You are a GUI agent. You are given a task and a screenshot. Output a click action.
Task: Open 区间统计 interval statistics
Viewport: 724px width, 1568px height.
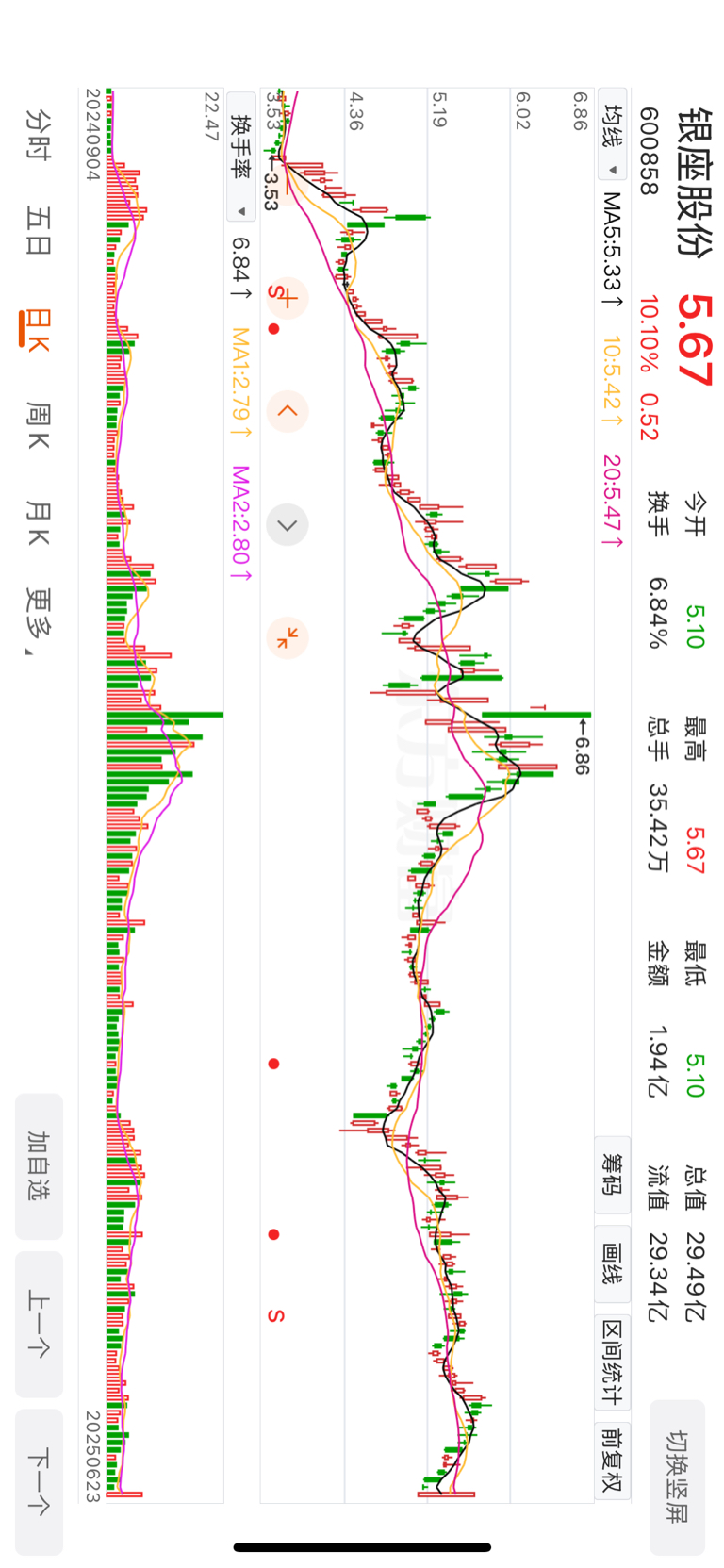[612, 1362]
